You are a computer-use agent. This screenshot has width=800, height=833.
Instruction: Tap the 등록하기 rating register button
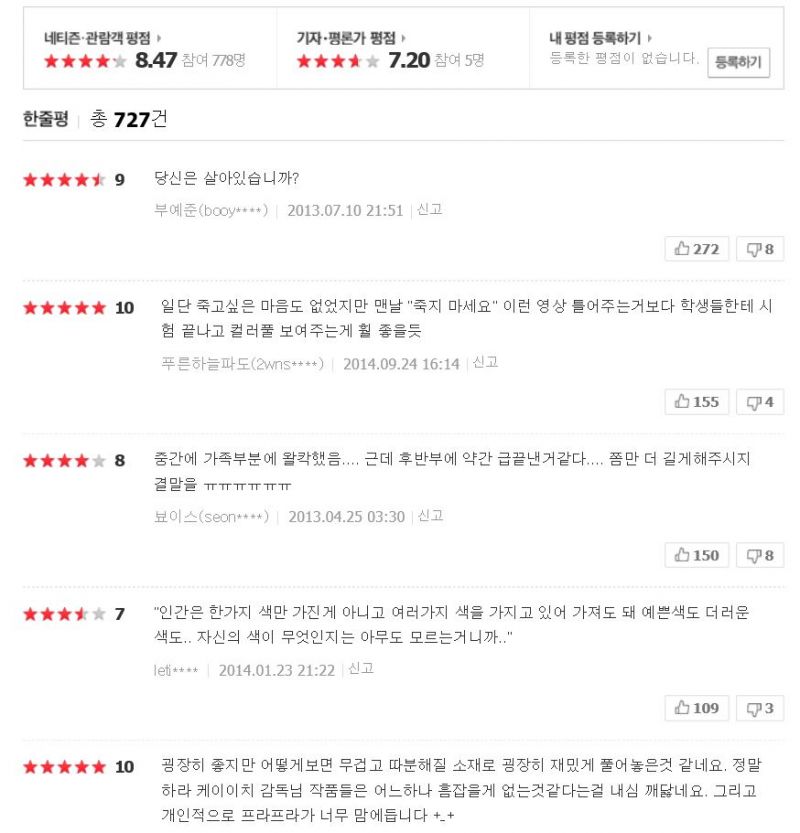point(738,62)
